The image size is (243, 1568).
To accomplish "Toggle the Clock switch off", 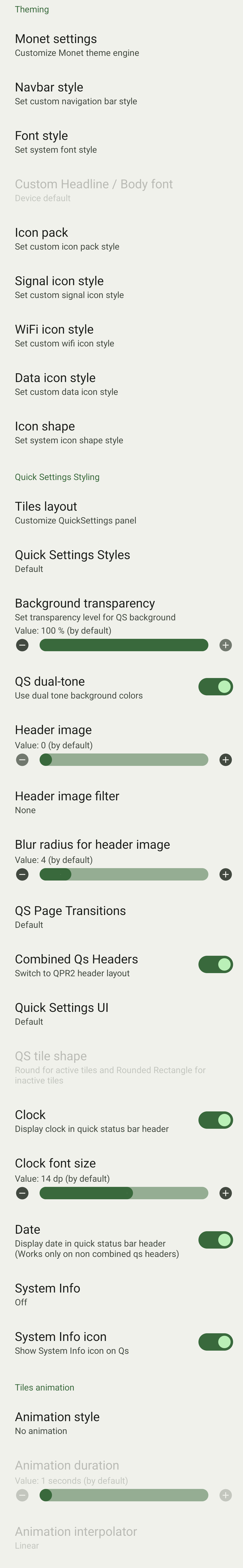I will 216,1120.
